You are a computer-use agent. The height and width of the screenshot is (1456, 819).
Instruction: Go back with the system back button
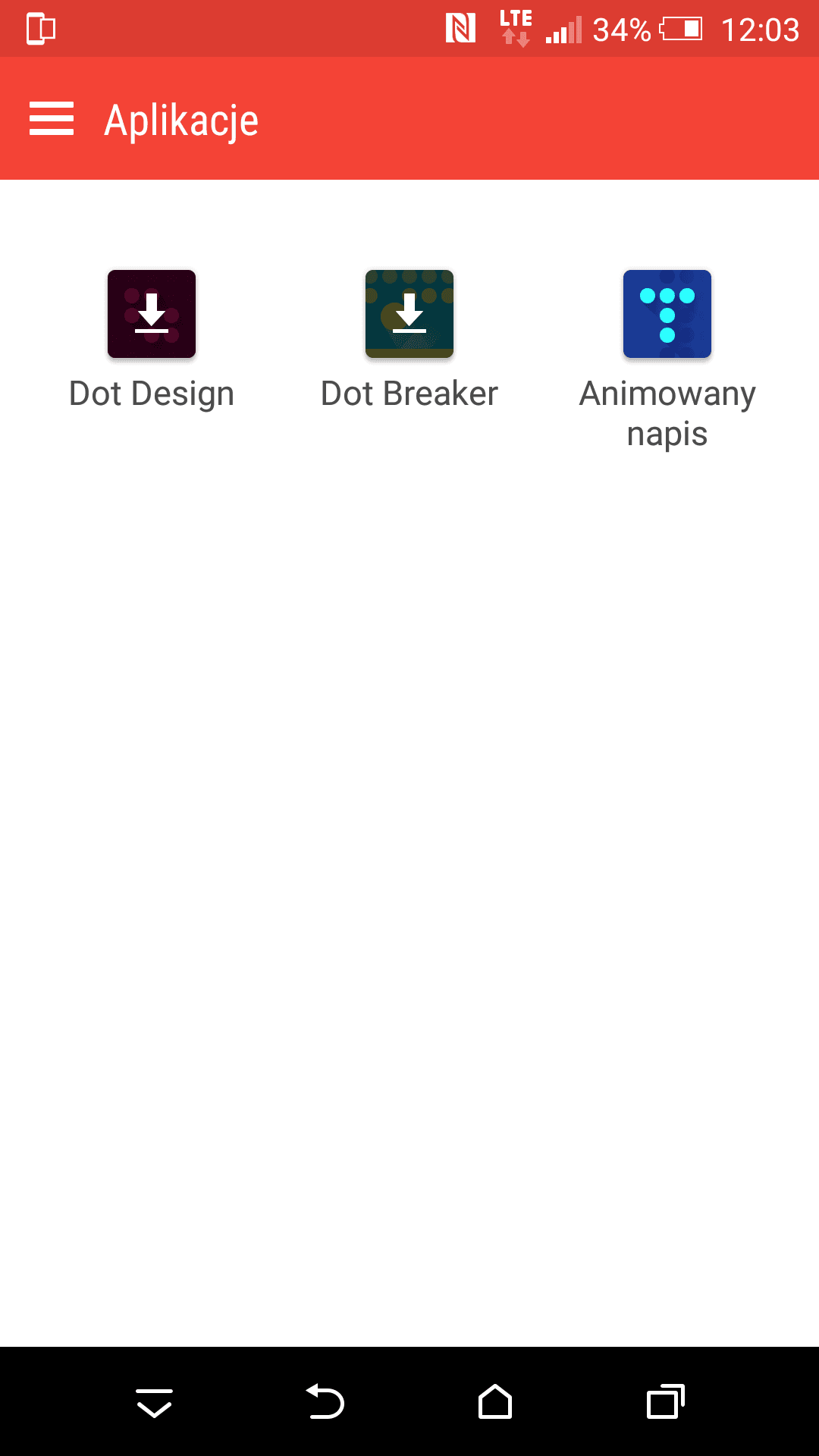325,1401
